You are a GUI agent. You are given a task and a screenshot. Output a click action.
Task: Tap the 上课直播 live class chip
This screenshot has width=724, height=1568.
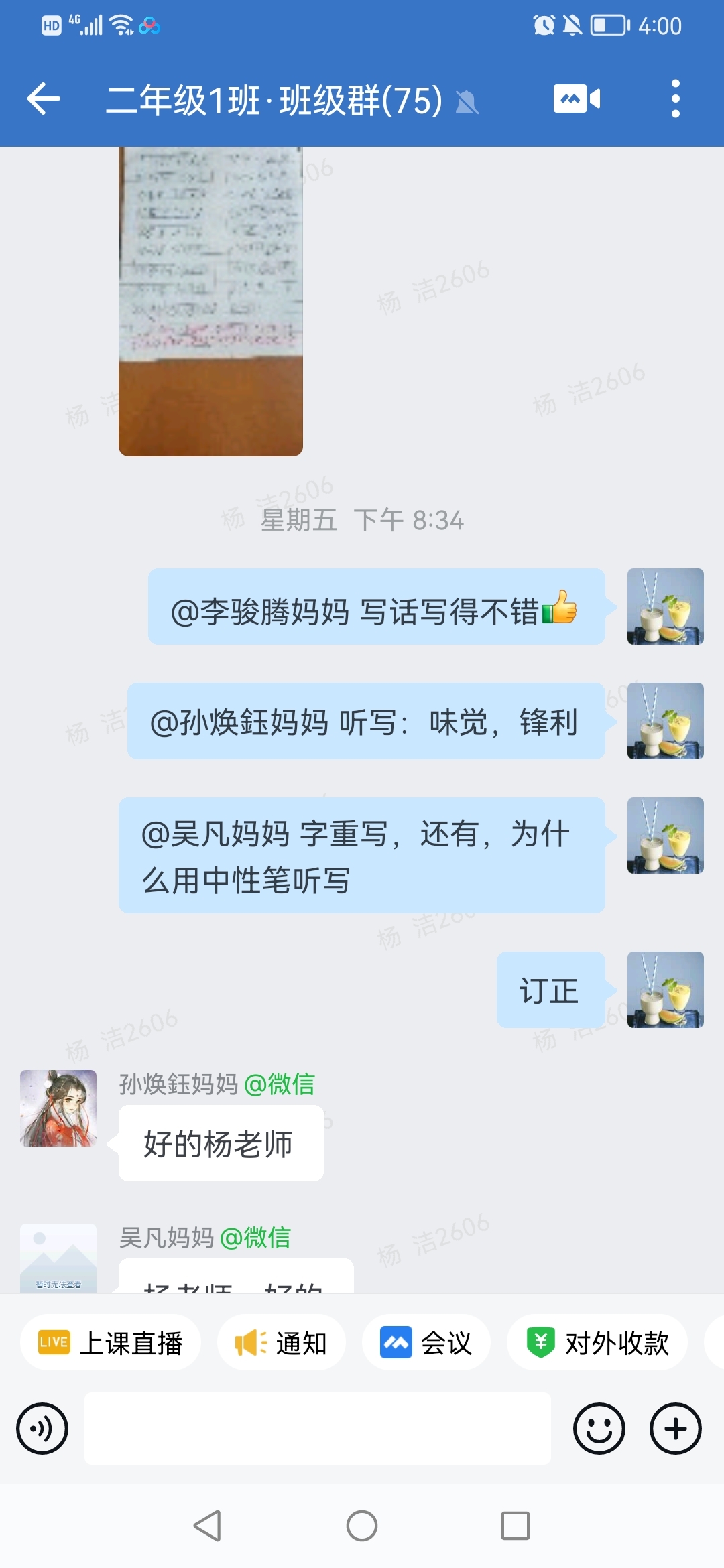point(111,1342)
